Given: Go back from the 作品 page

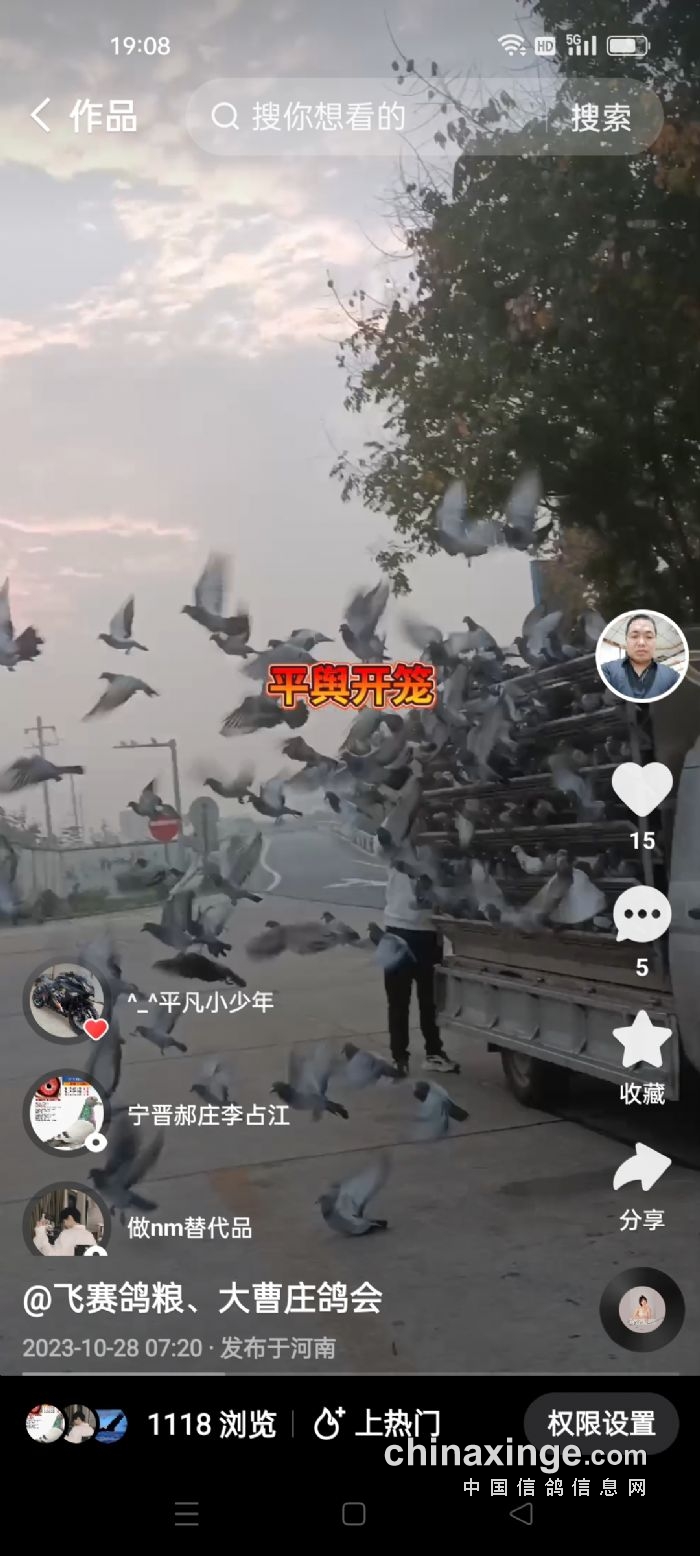Looking at the screenshot, I should click(40, 116).
